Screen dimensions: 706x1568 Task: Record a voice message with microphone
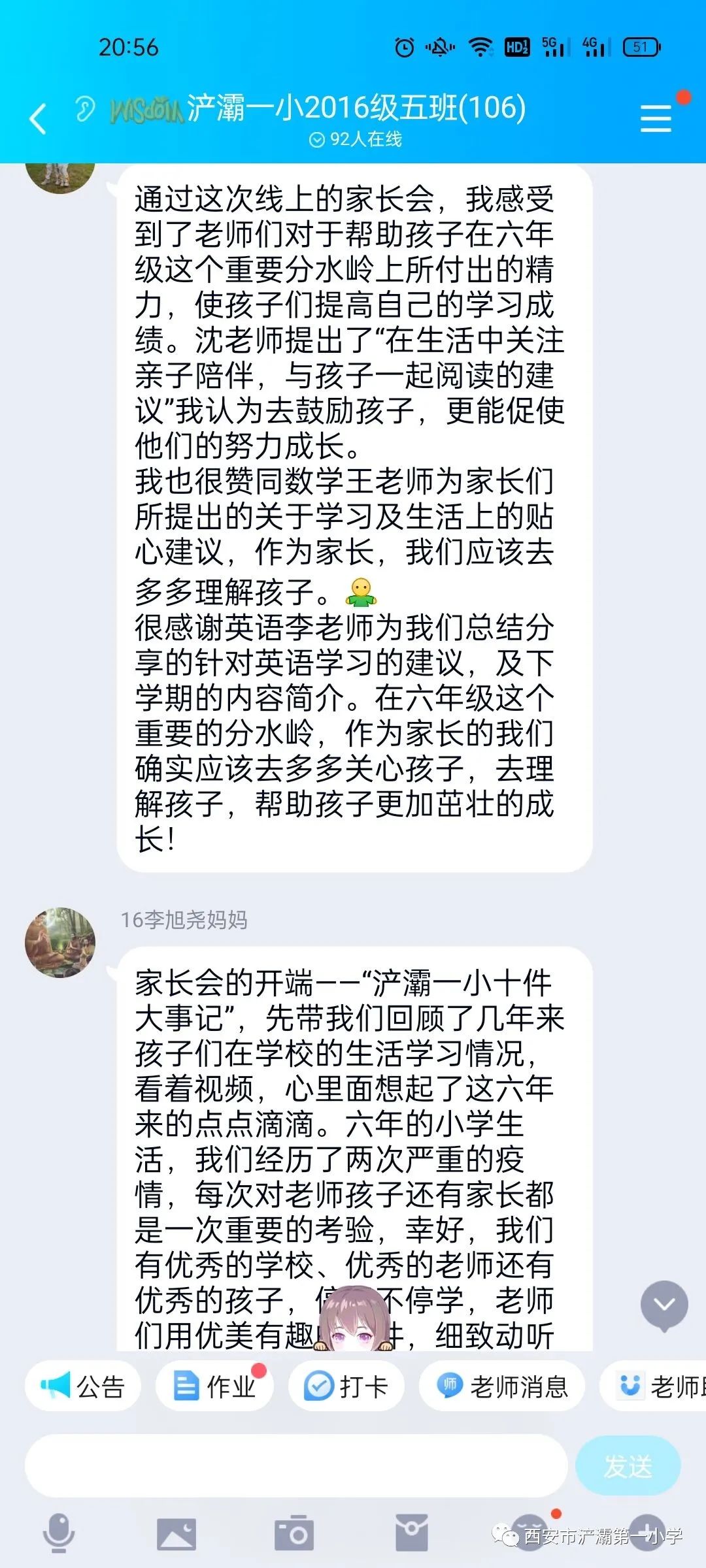click(59, 1533)
